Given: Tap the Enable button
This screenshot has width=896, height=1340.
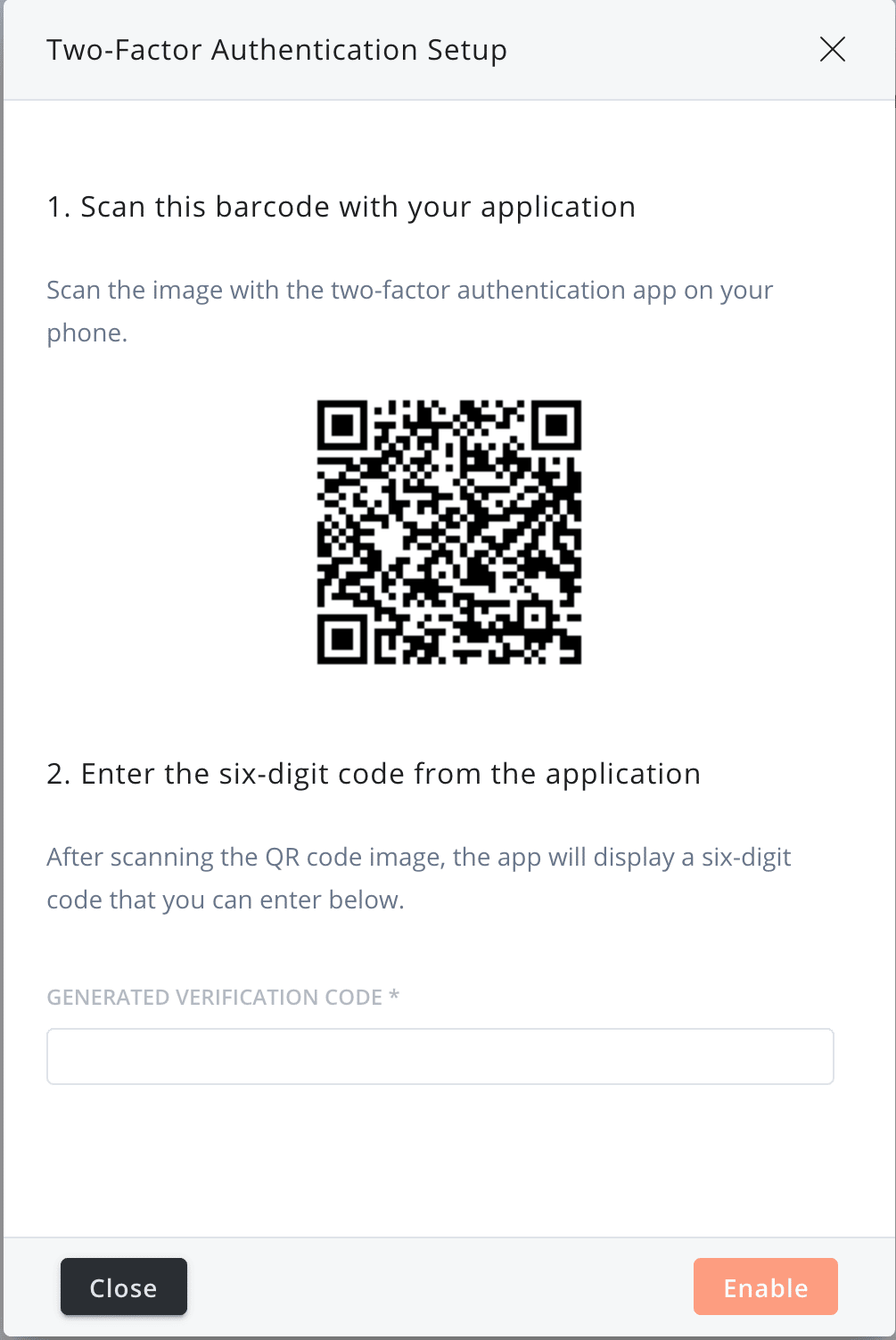Looking at the screenshot, I should tap(765, 1287).
